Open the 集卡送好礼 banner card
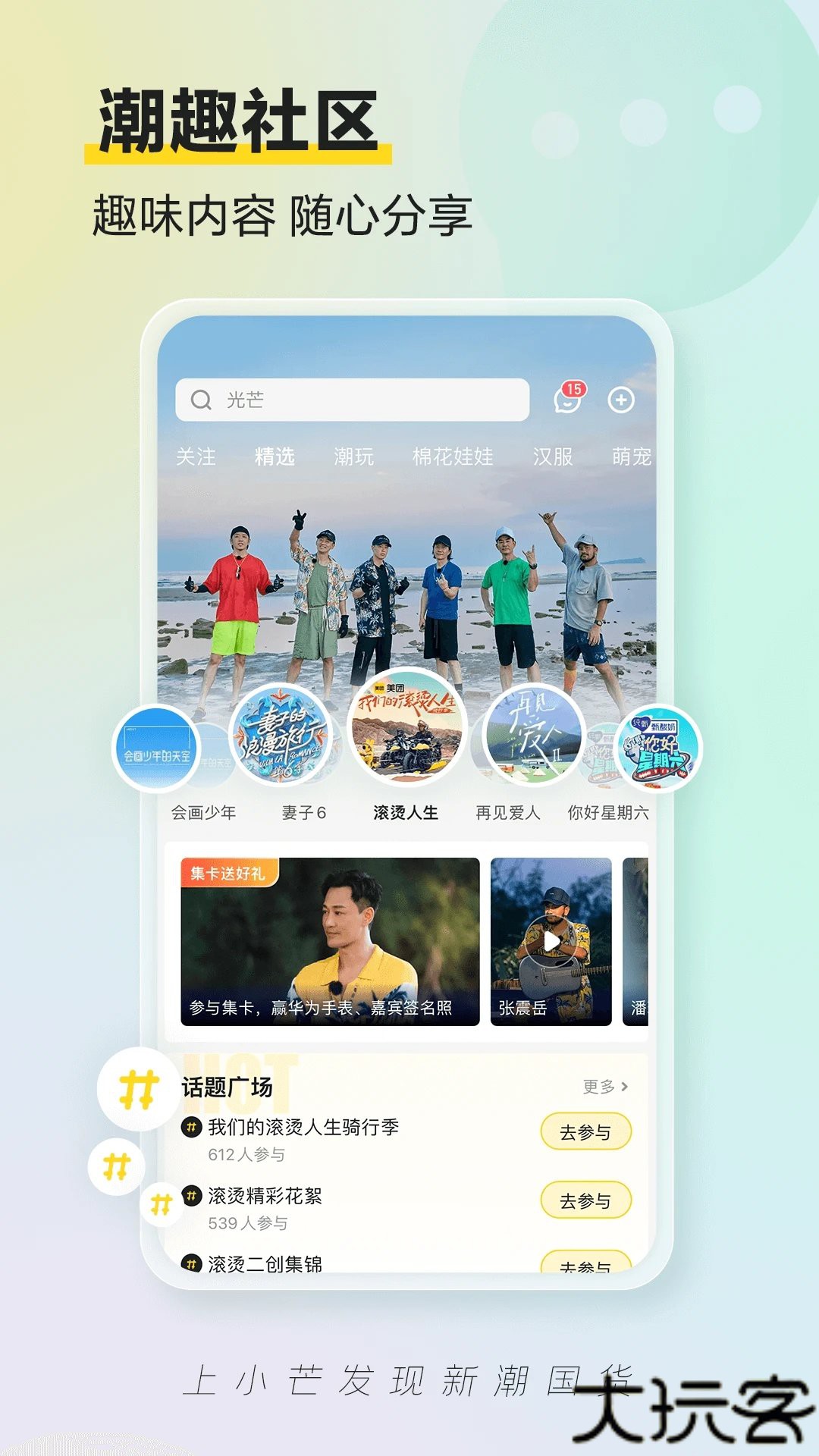The width and height of the screenshot is (819, 1456). pyautogui.click(x=330, y=940)
